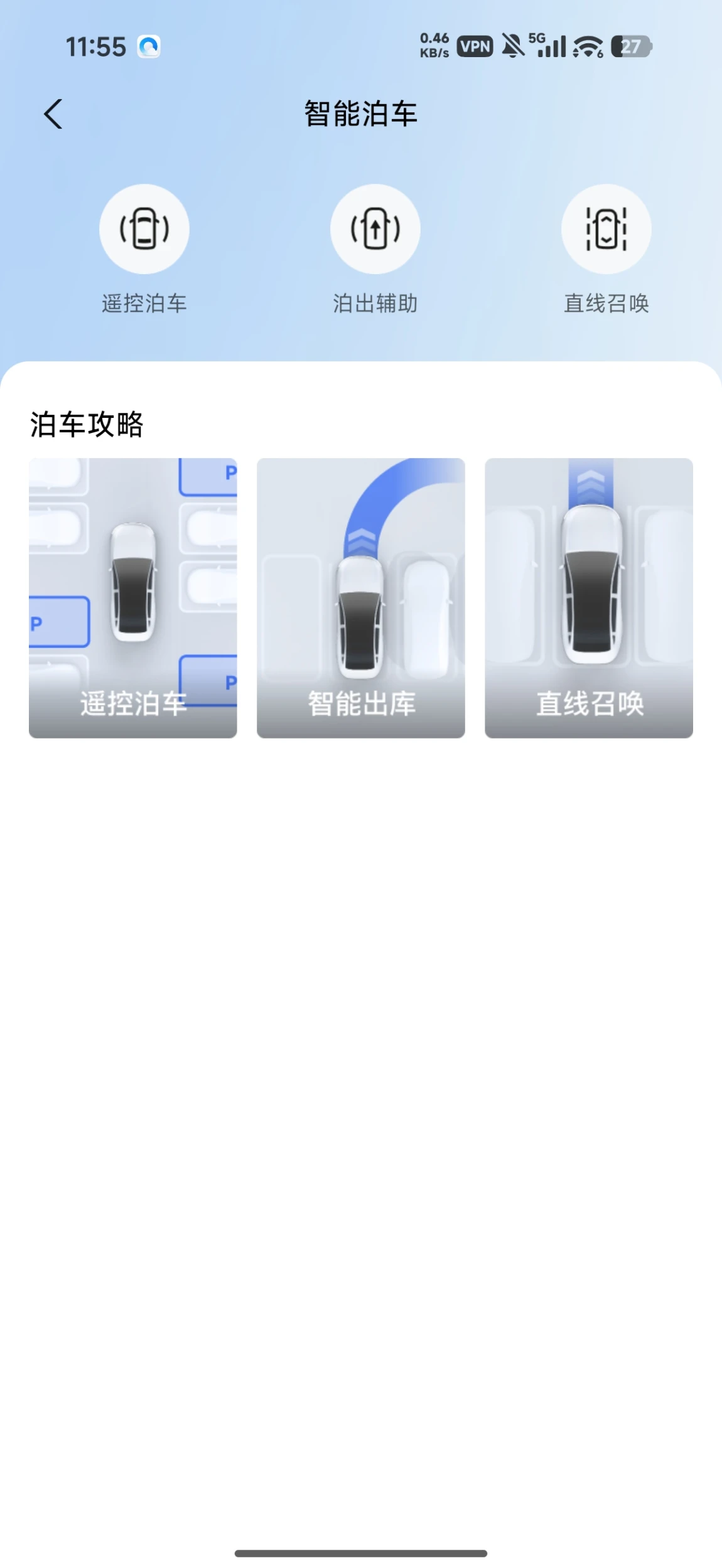Go back from the 智能泊车 screen
Screen dimensions: 722x1568
pyautogui.click(x=53, y=114)
